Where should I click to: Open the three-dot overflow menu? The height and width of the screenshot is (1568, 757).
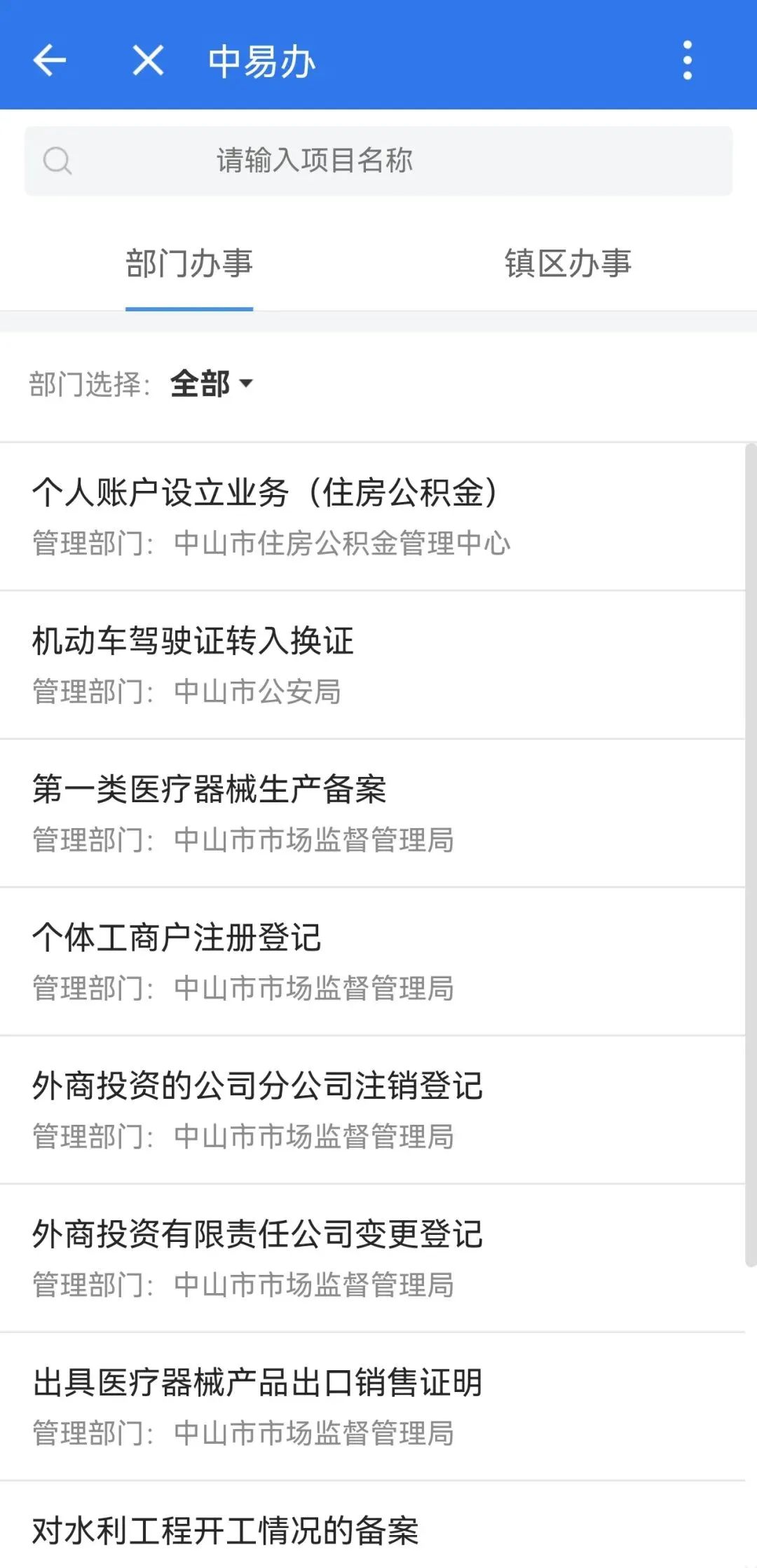tap(687, 60)
